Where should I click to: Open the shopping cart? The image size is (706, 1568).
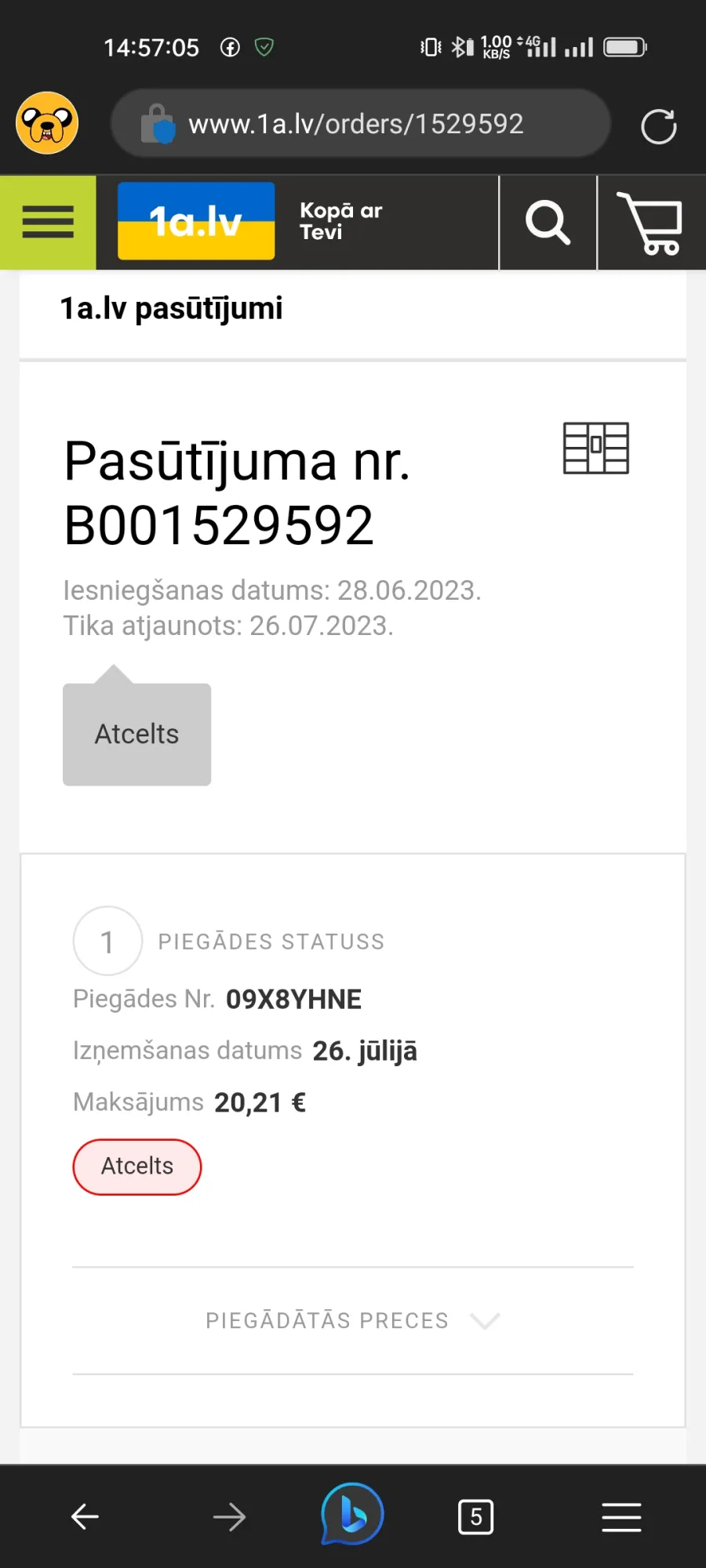tap(651, 223)
